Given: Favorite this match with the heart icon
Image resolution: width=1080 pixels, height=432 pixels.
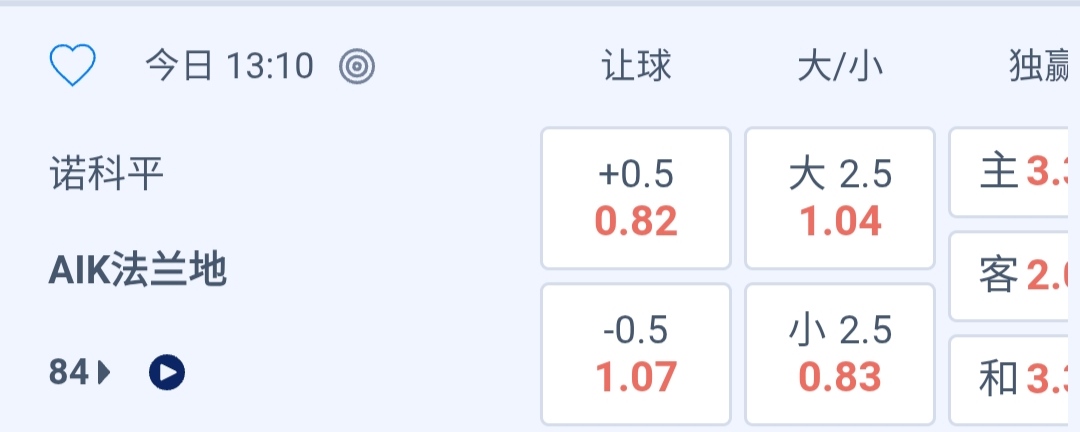Looking at the screenshot, I should point(73,66).
